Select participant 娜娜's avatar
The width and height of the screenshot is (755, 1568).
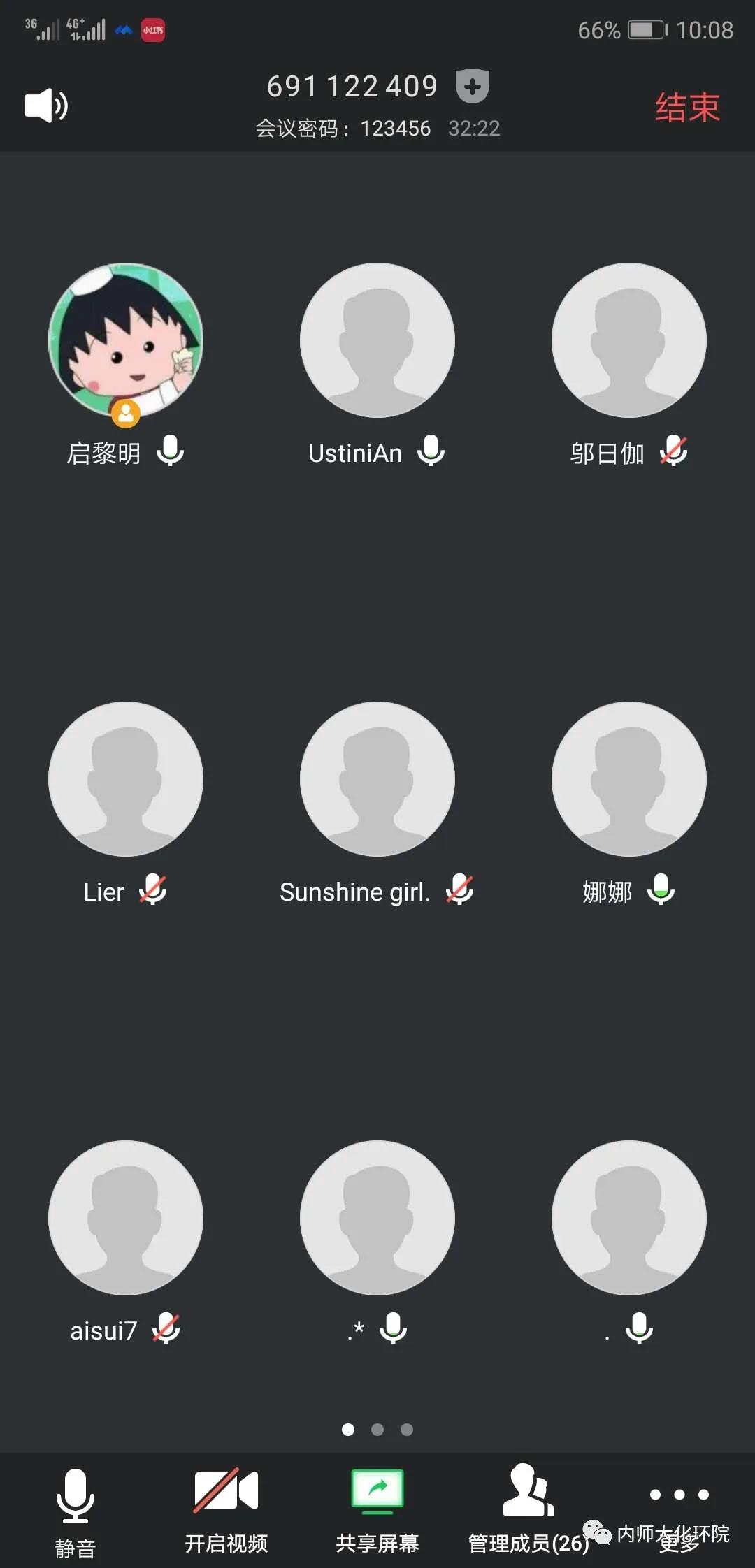(629, 779)
